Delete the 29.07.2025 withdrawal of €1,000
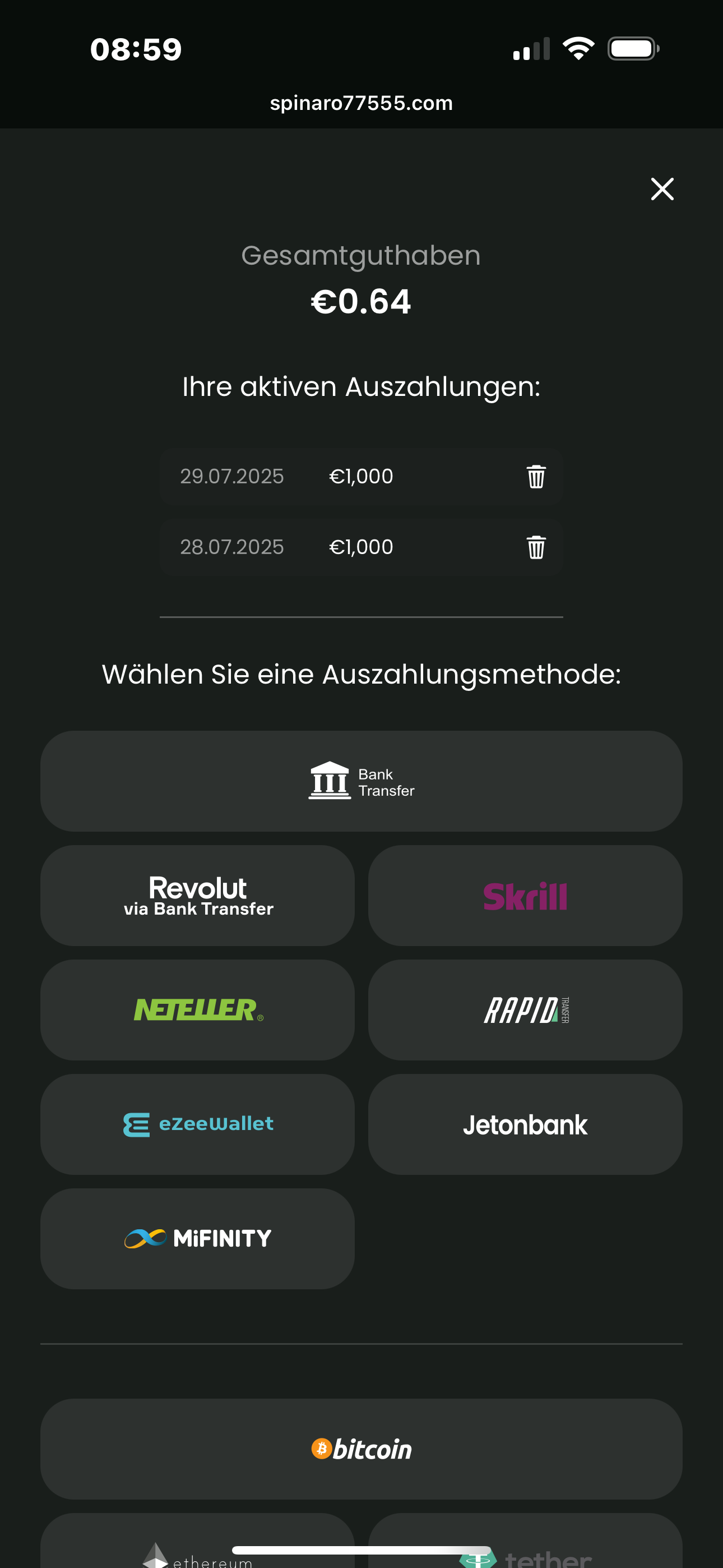 pyautogui.click(x=536, y=477)
